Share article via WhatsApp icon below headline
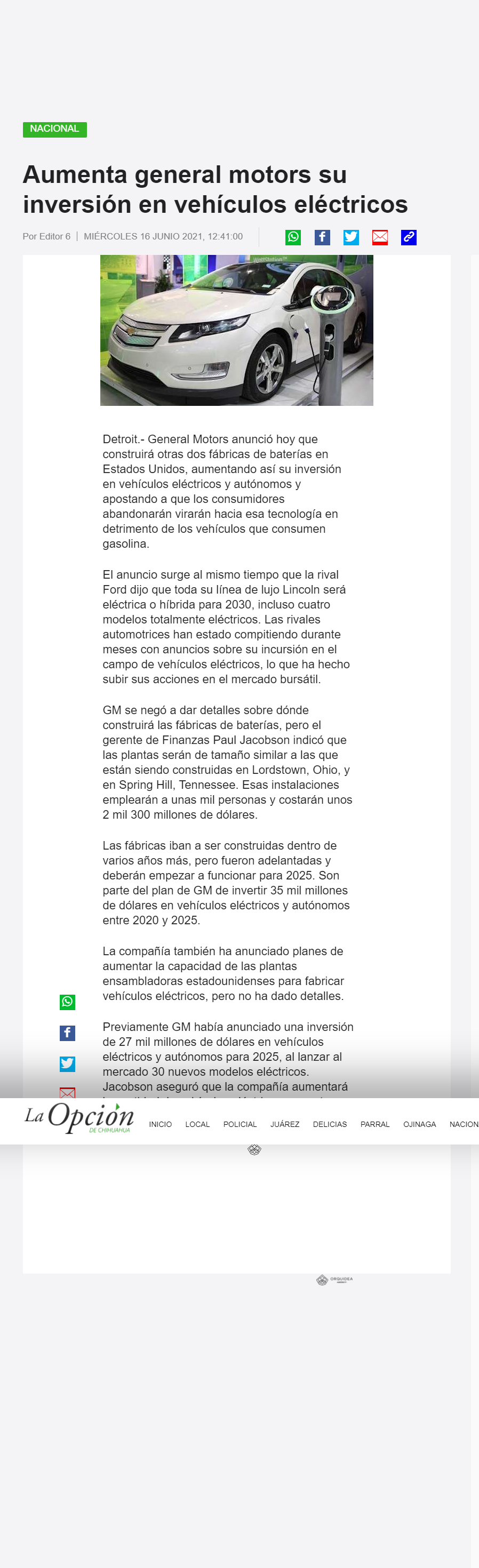 click(293, 237)
